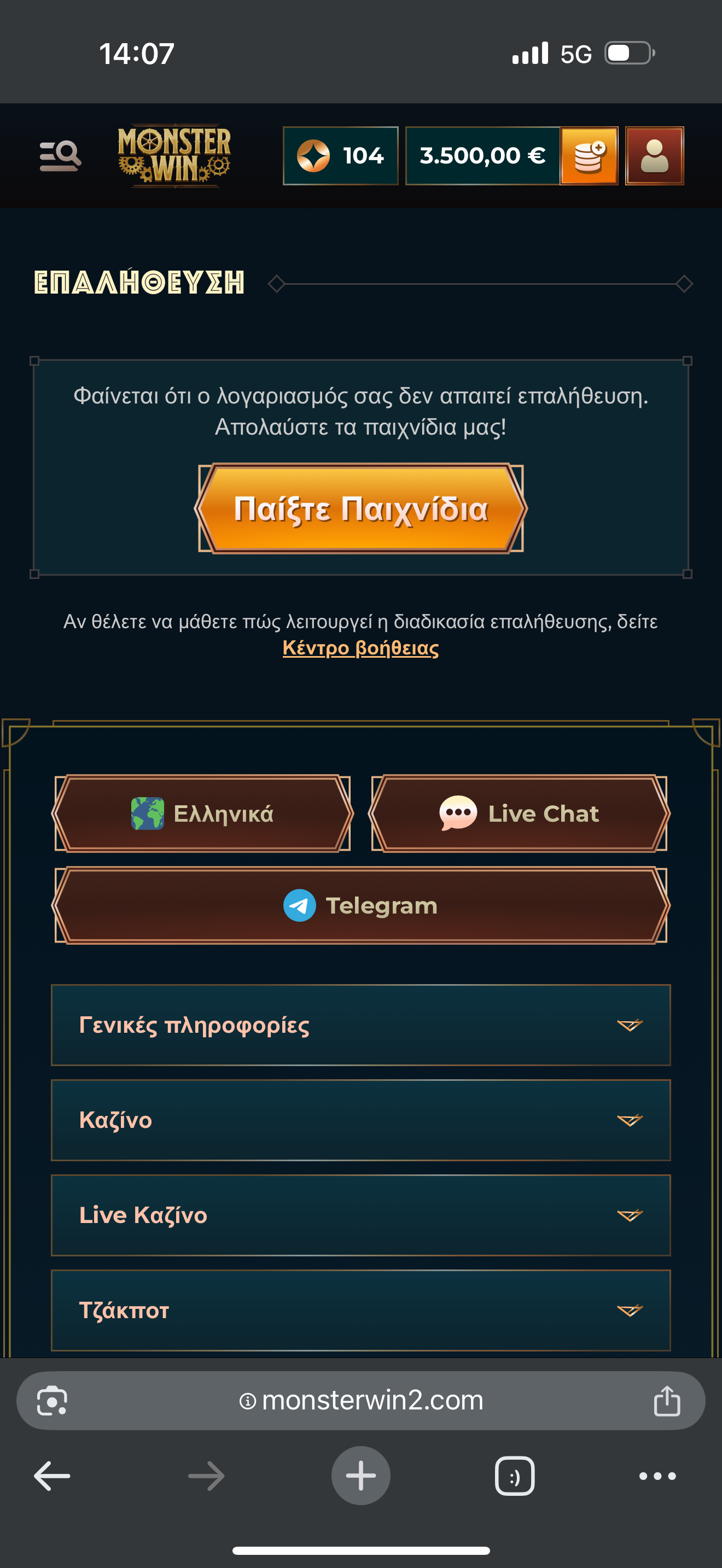Open the menu search icon
The image size is (722, 1568).
60,156
